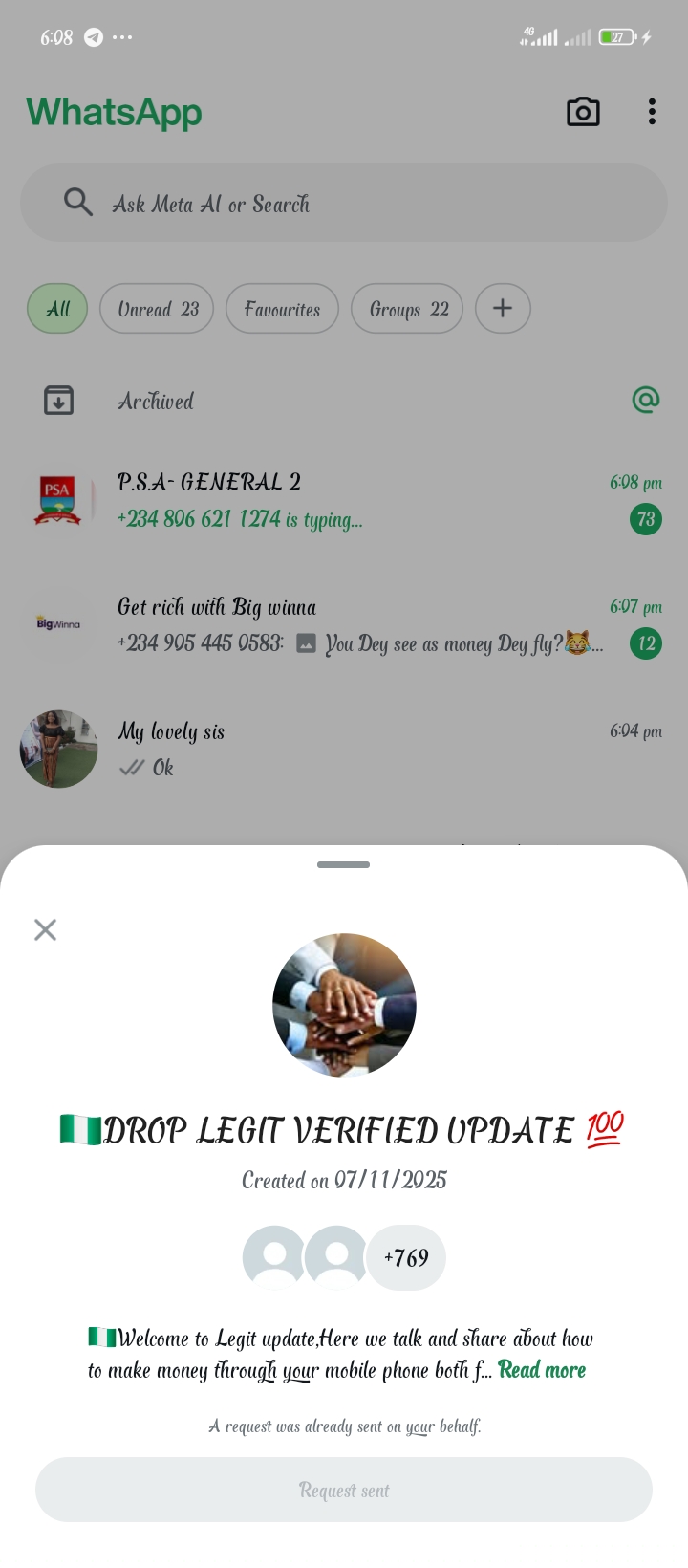This screenshot has width=688, height=1568.
Task: Switch to the Groups filter
Action: [408, 309]
